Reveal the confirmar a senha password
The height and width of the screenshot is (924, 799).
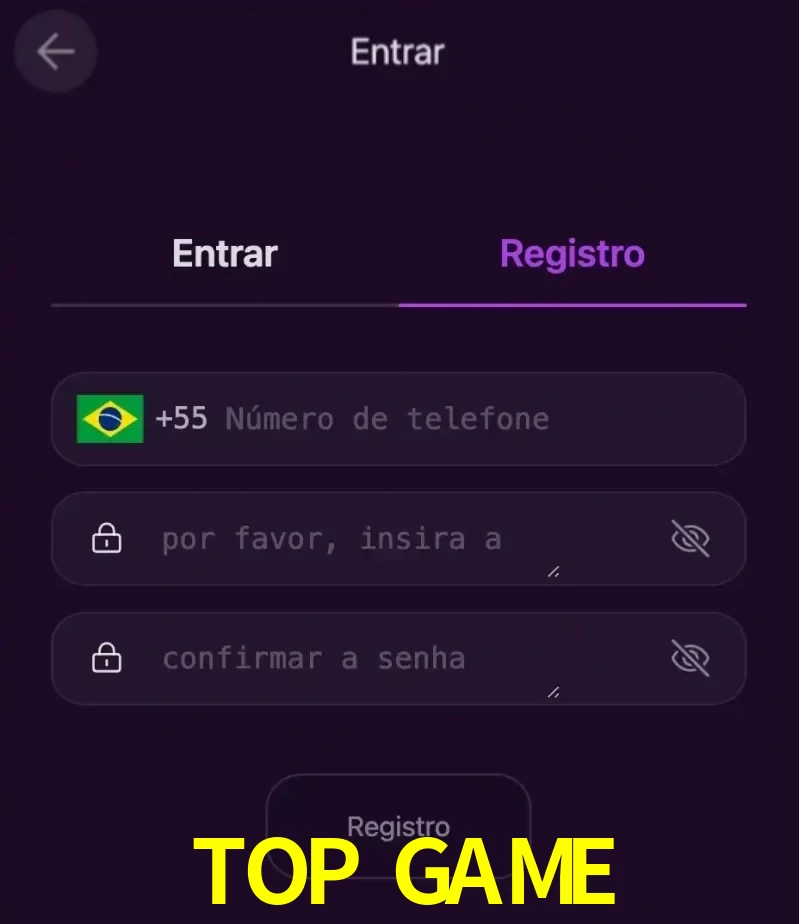tap(690, 659)
